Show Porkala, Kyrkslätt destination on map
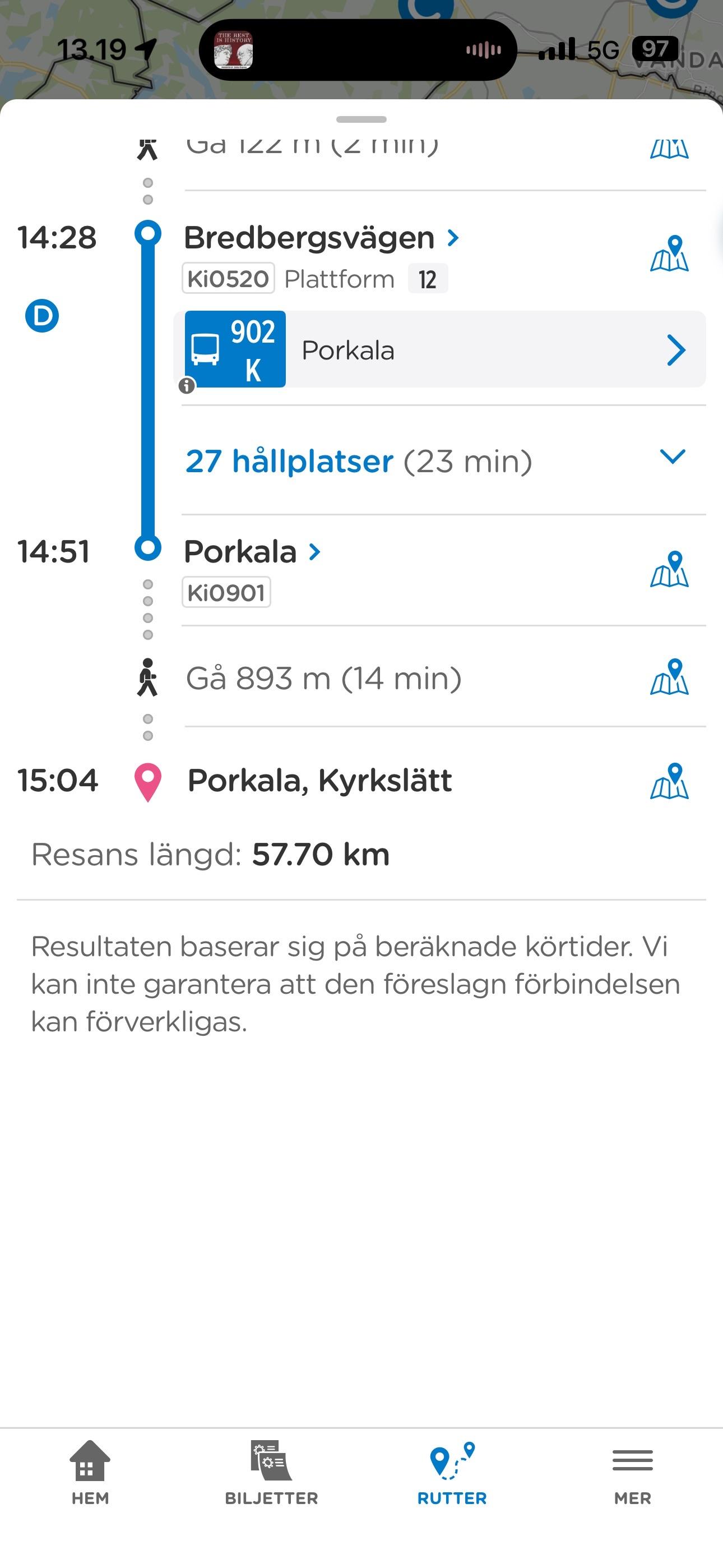The width and height of the screenshot is (723, 1568). (669, 782)
